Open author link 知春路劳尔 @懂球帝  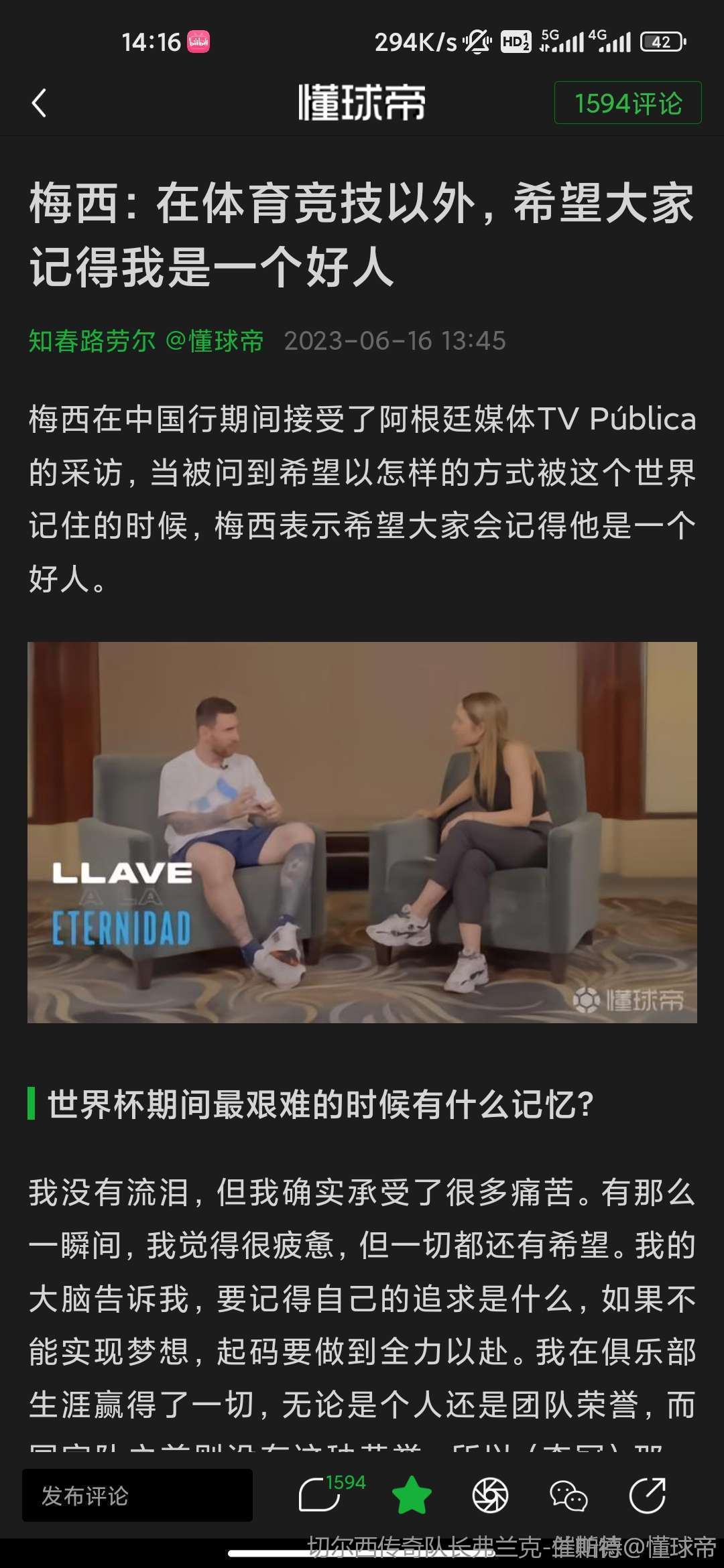click(x=145, y=341)
